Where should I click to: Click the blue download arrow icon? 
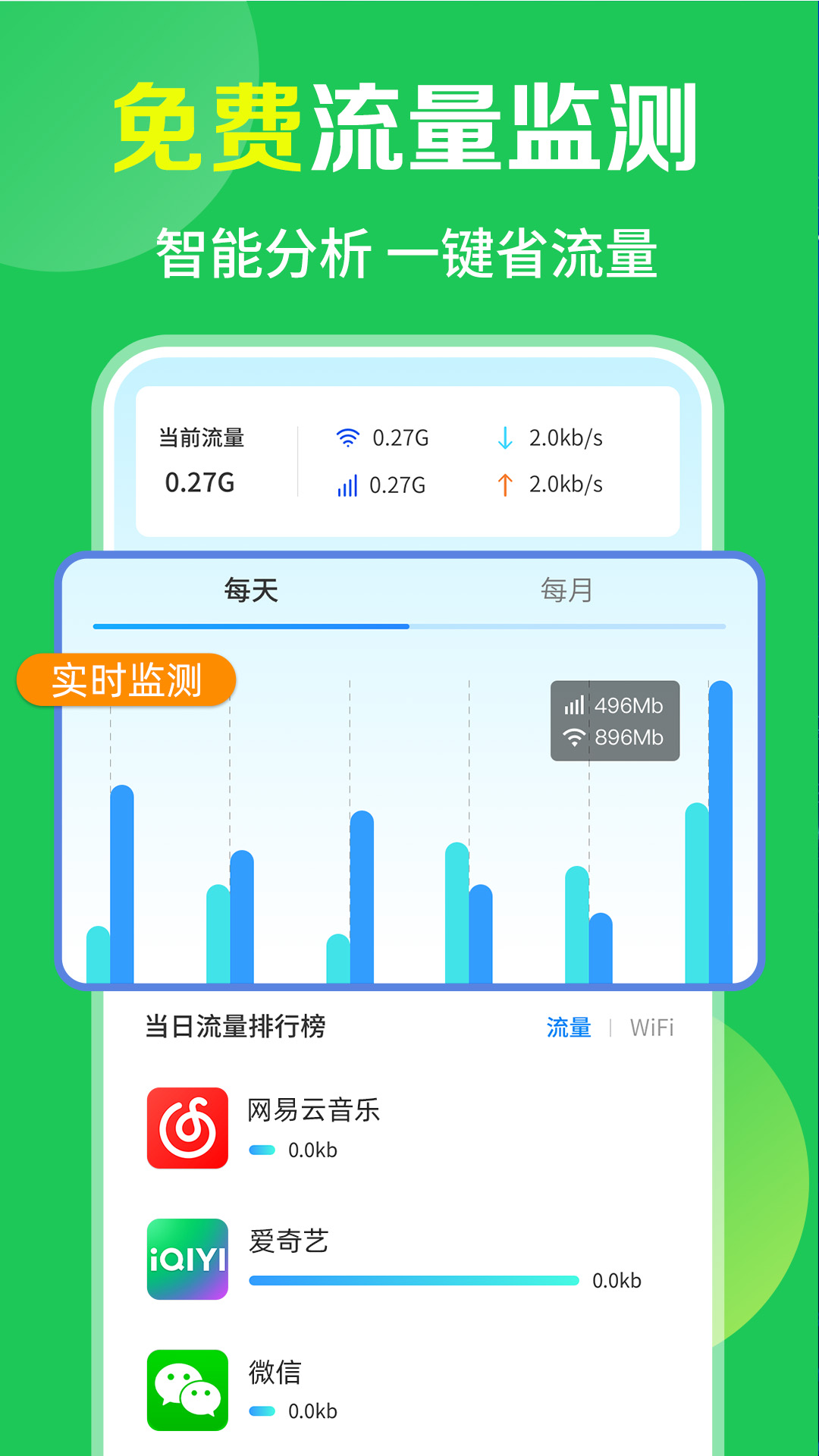point(507,436)
